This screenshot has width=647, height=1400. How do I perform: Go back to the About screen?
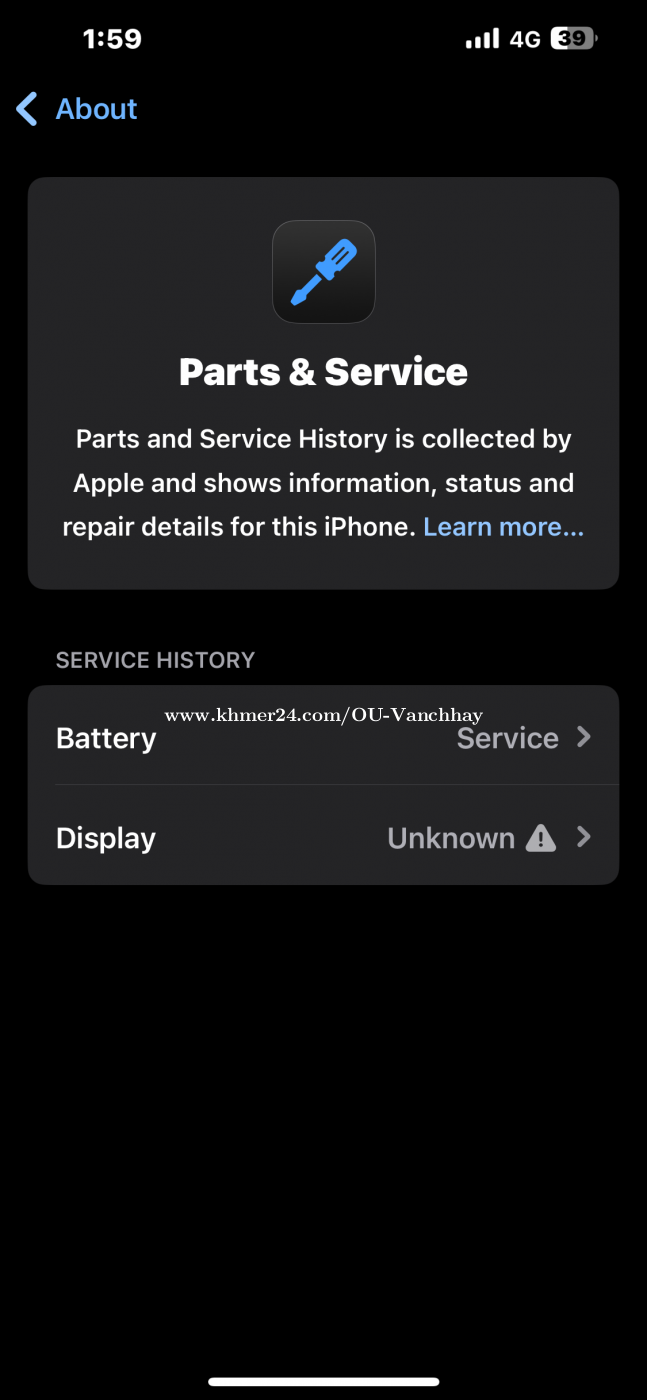[77, 109]
